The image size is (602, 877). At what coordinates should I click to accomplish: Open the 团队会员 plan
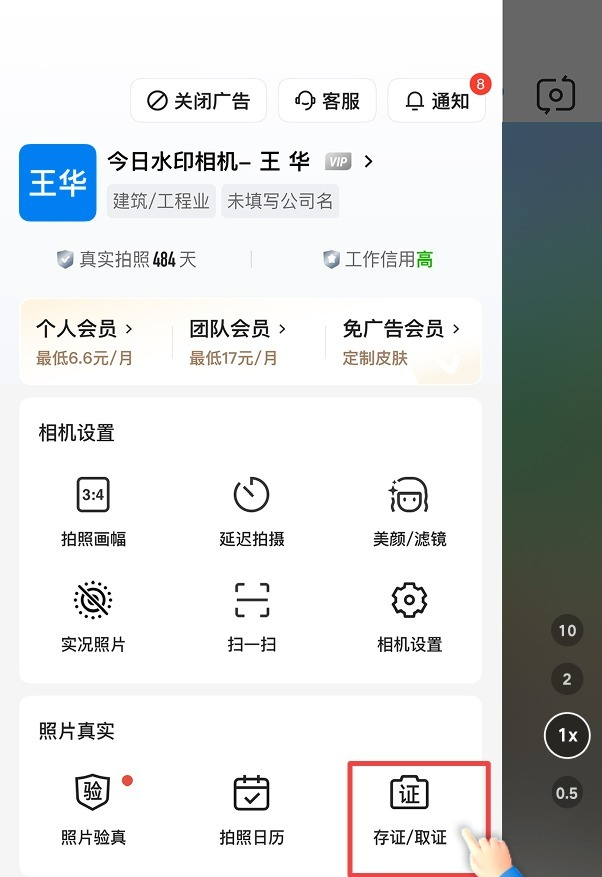pyautogui.click(x=238, y=341)
